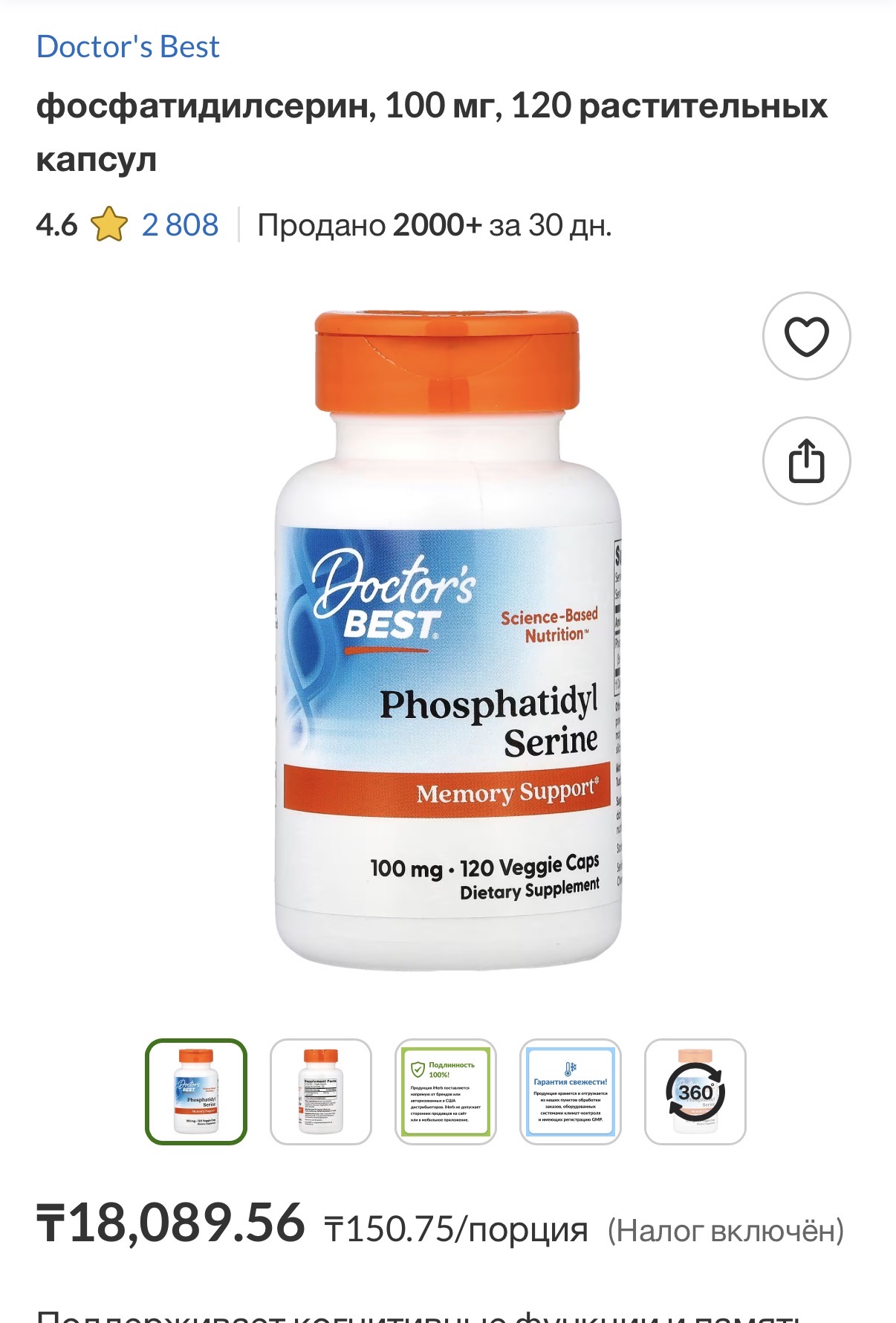Share this product

click(806, 461)
